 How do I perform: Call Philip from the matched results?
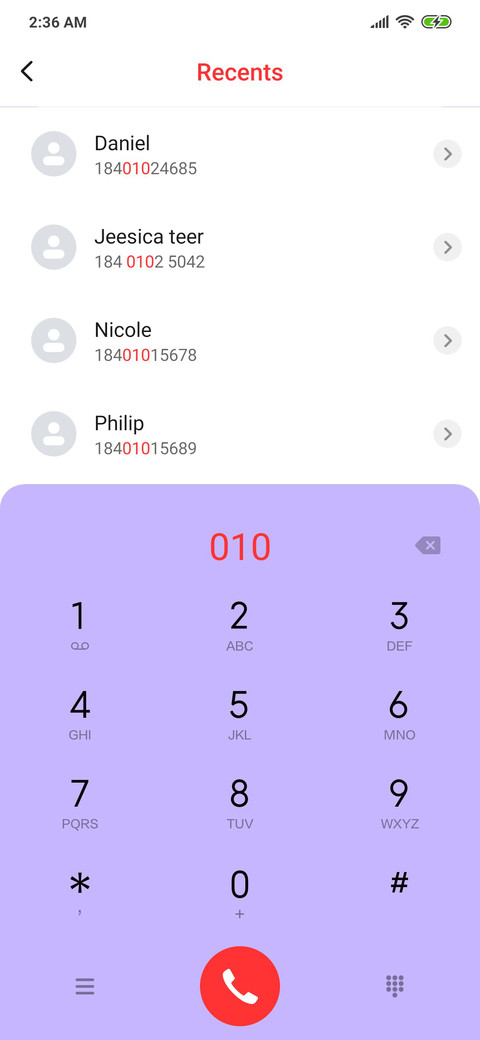[x=240, y=434]
